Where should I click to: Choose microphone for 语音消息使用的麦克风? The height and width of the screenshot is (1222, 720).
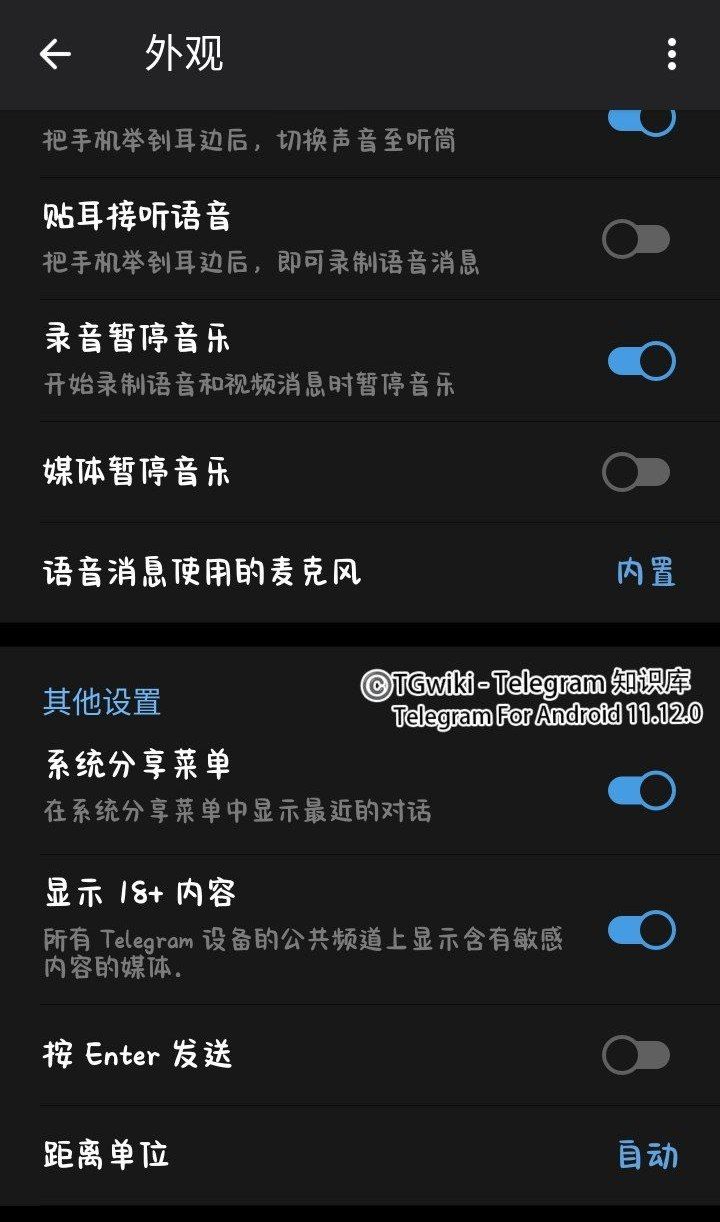645,573
